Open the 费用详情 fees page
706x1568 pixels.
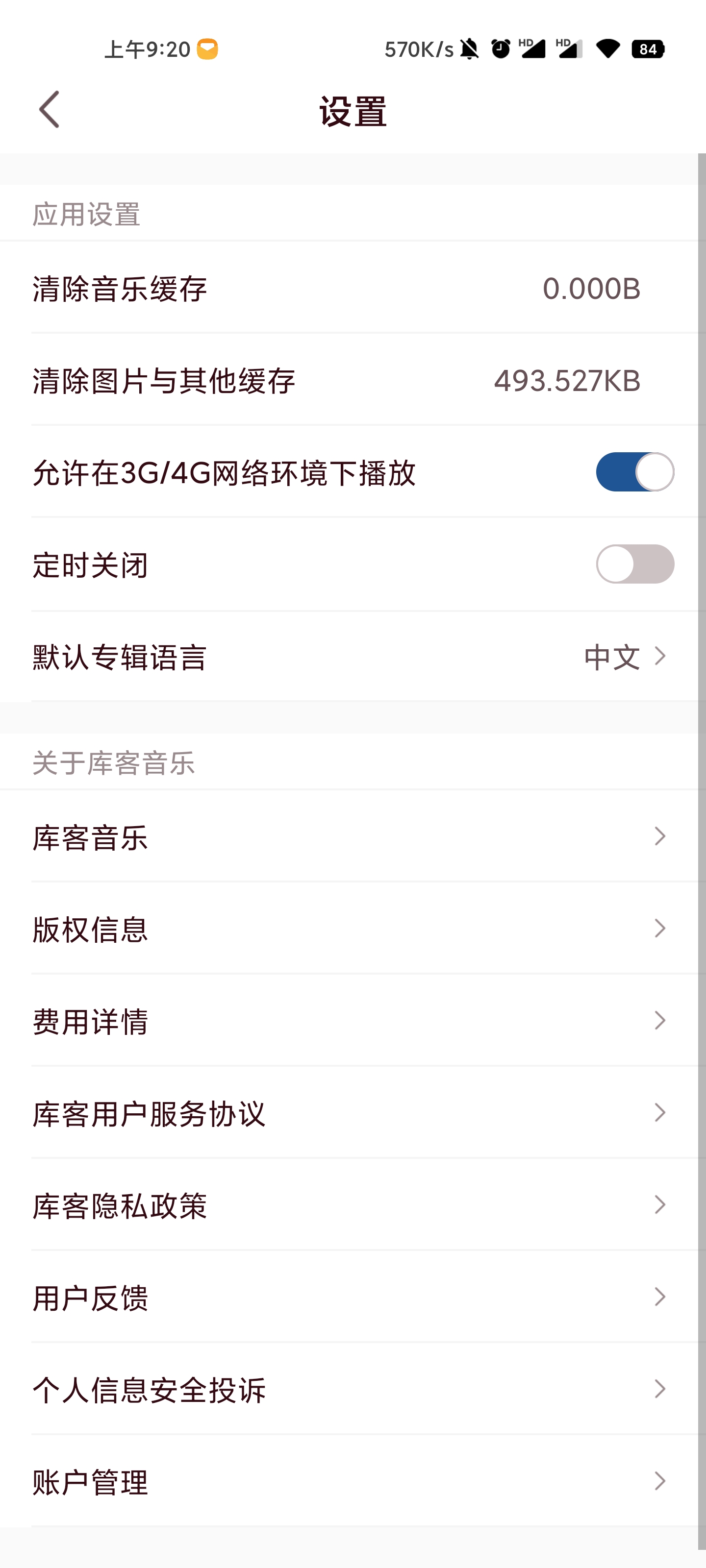pyautogui.click(x=353, y=1021)
